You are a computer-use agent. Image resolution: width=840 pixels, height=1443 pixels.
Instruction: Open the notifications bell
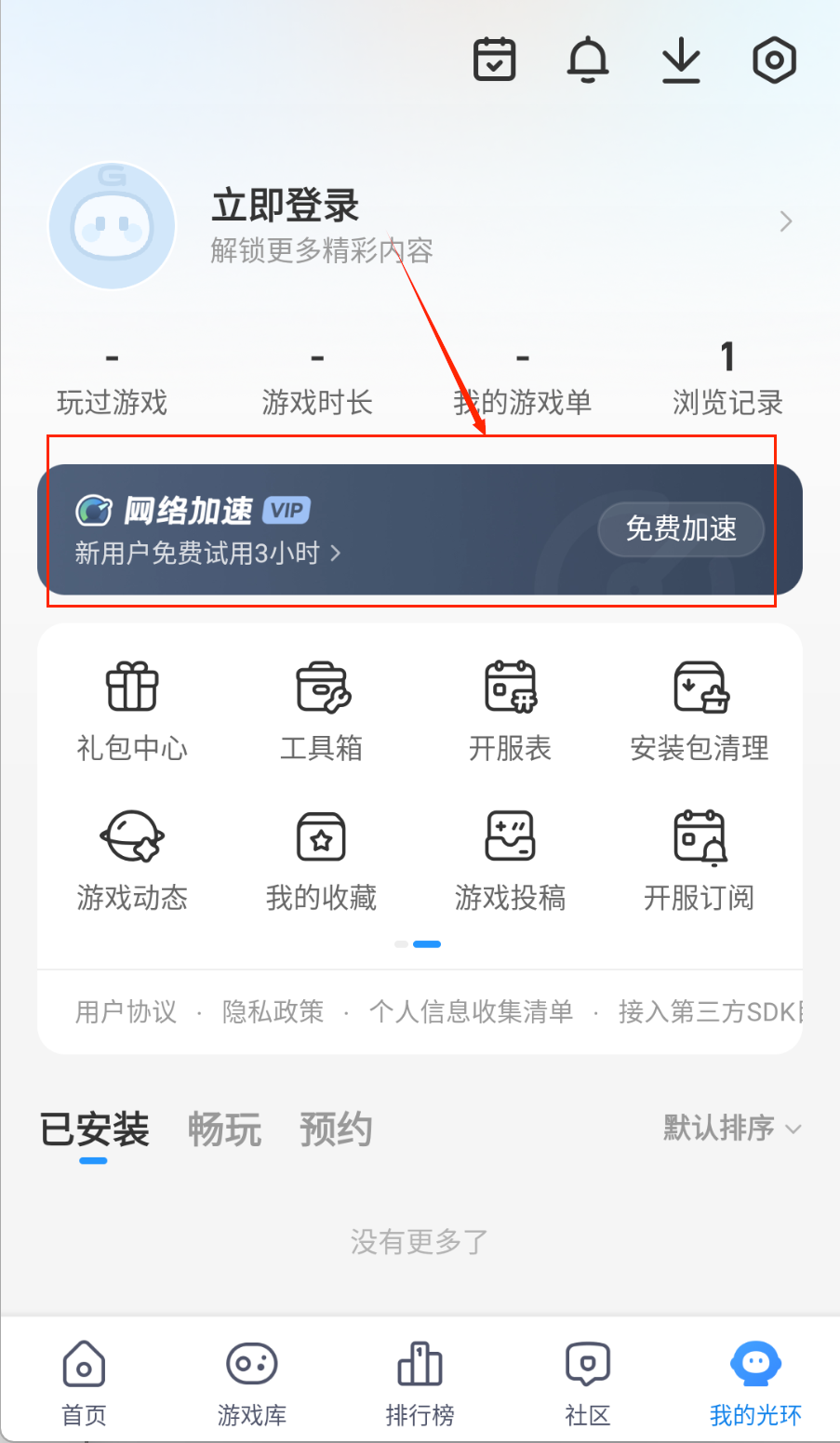(x=588, y=60)
